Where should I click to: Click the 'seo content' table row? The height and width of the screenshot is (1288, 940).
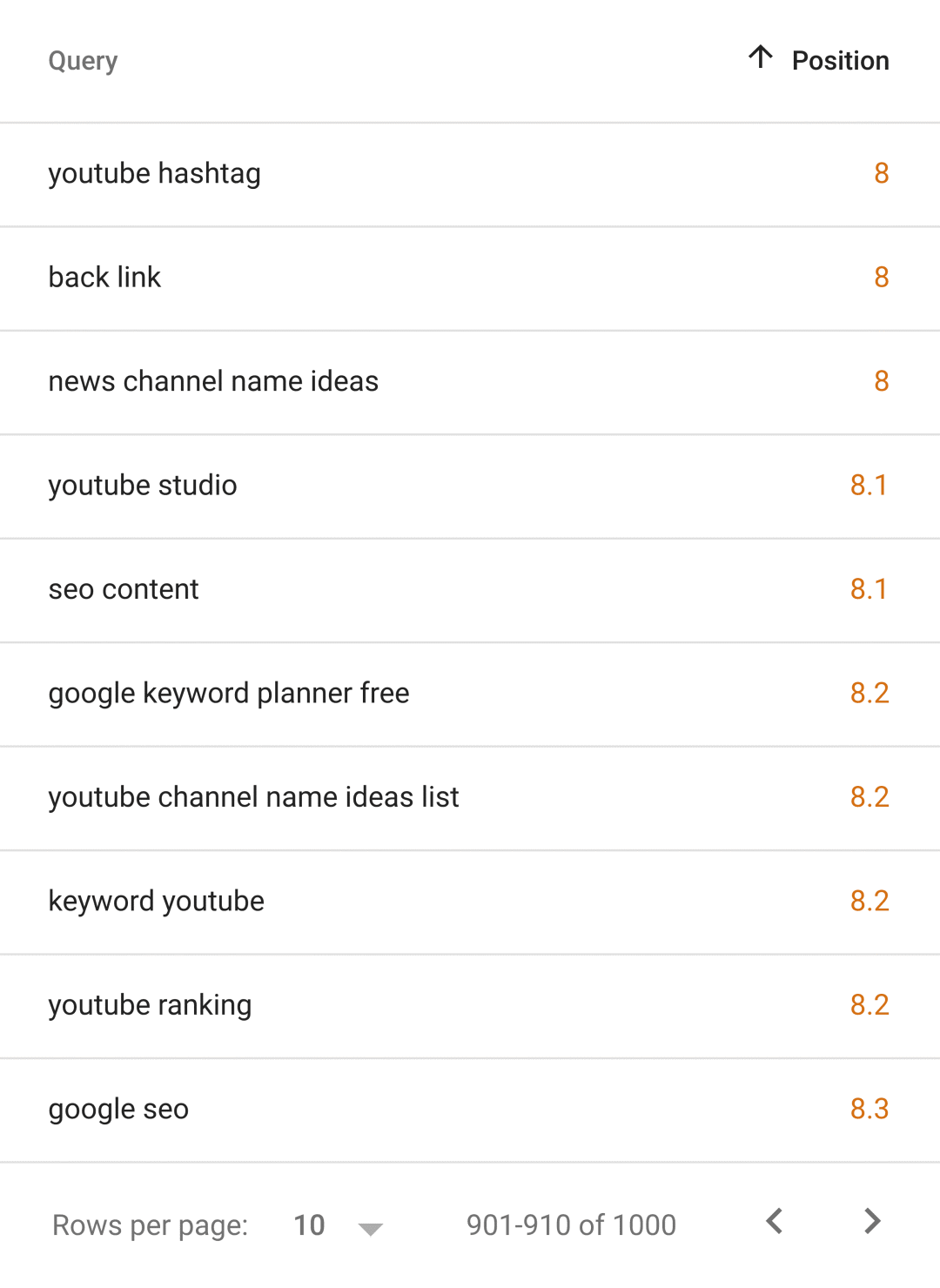pos(123,589)
